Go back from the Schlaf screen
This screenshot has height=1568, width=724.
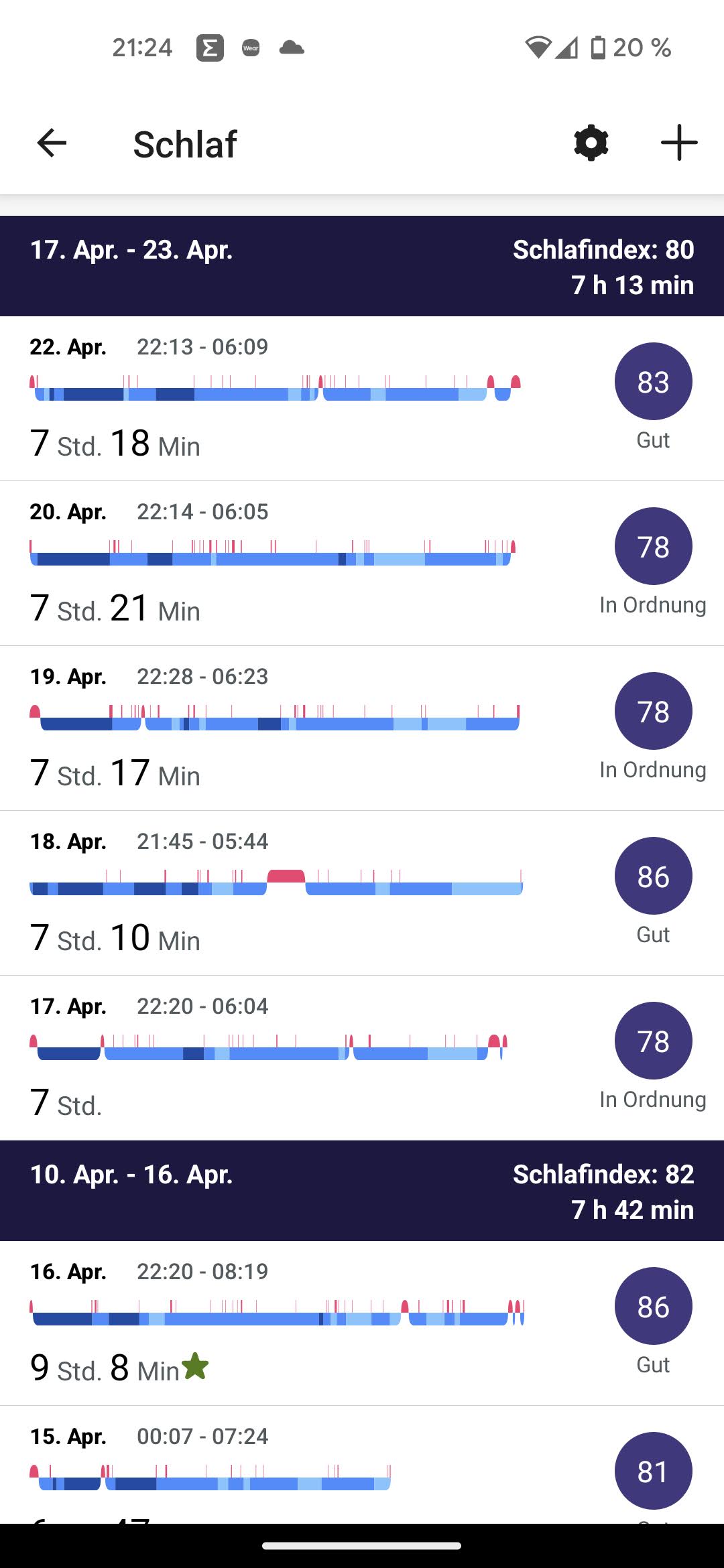pos(52,143)
